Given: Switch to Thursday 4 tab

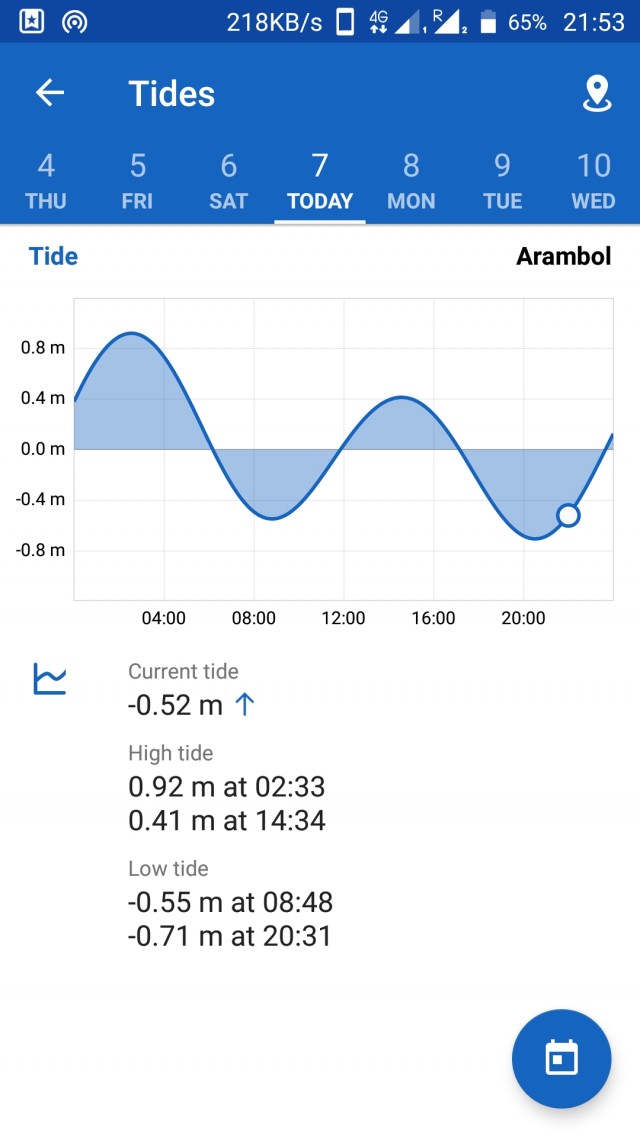Looking at the screenshot, I should pos(46,181).
